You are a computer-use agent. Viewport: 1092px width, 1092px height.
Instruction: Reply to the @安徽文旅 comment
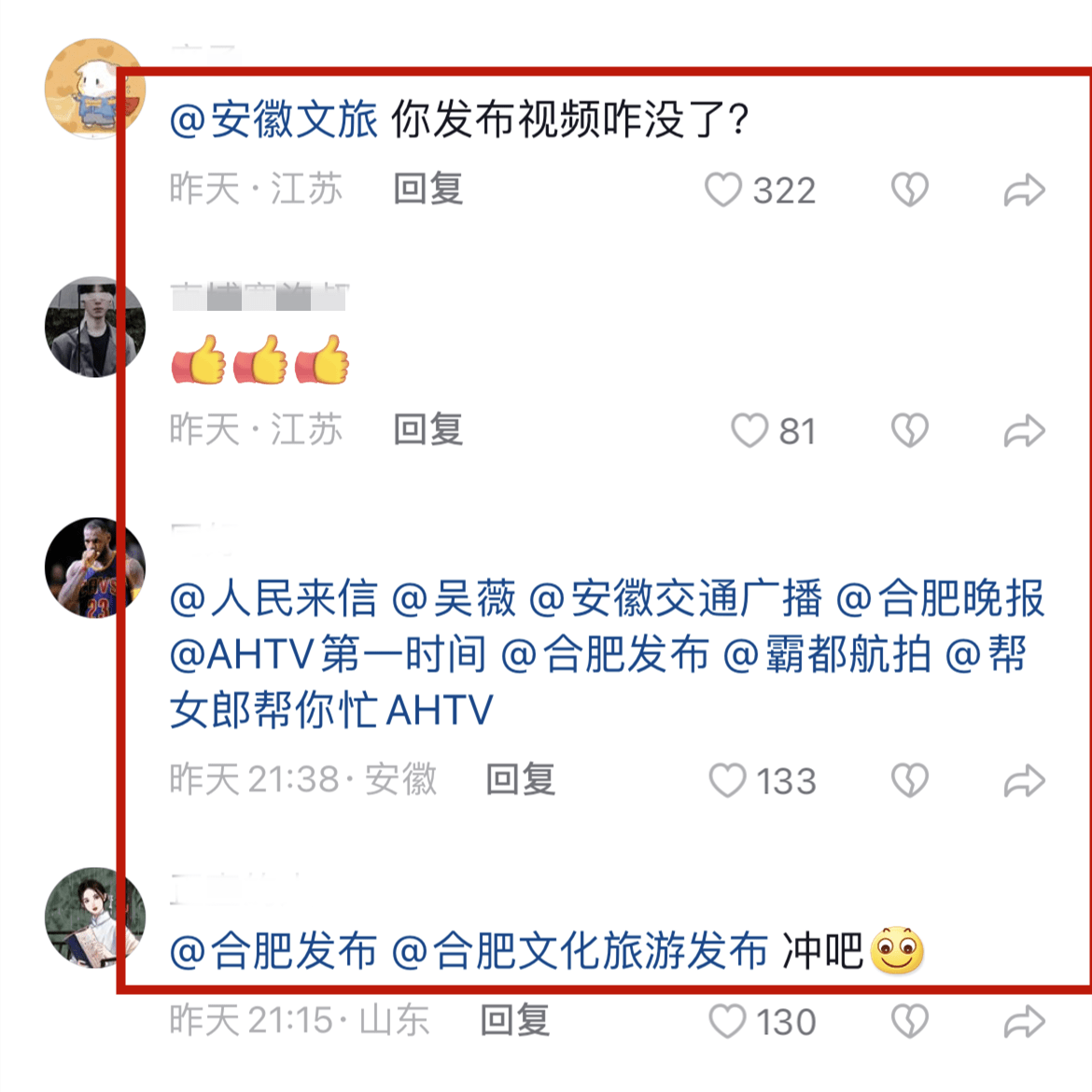(428, 189)
